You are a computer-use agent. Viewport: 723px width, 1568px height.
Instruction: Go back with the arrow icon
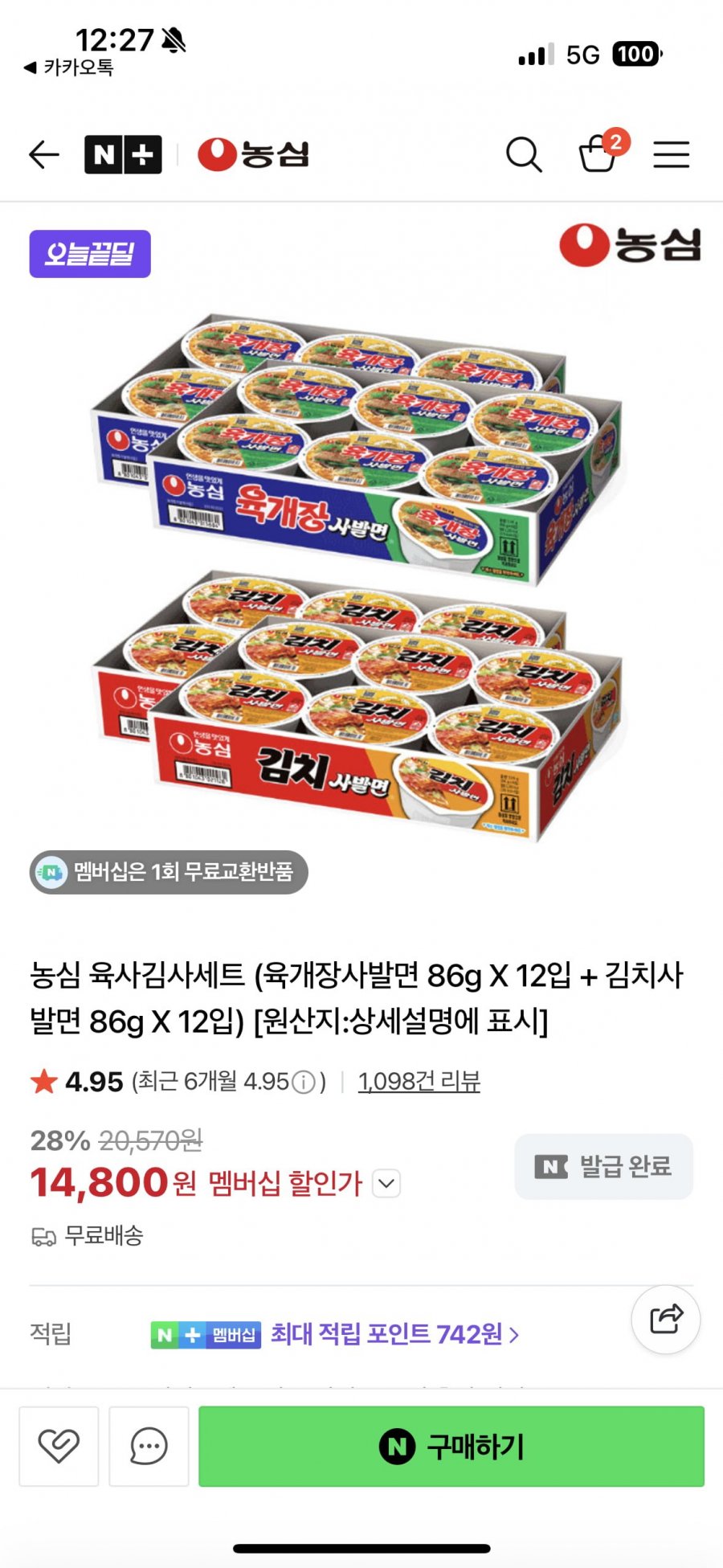click(44, 154)
